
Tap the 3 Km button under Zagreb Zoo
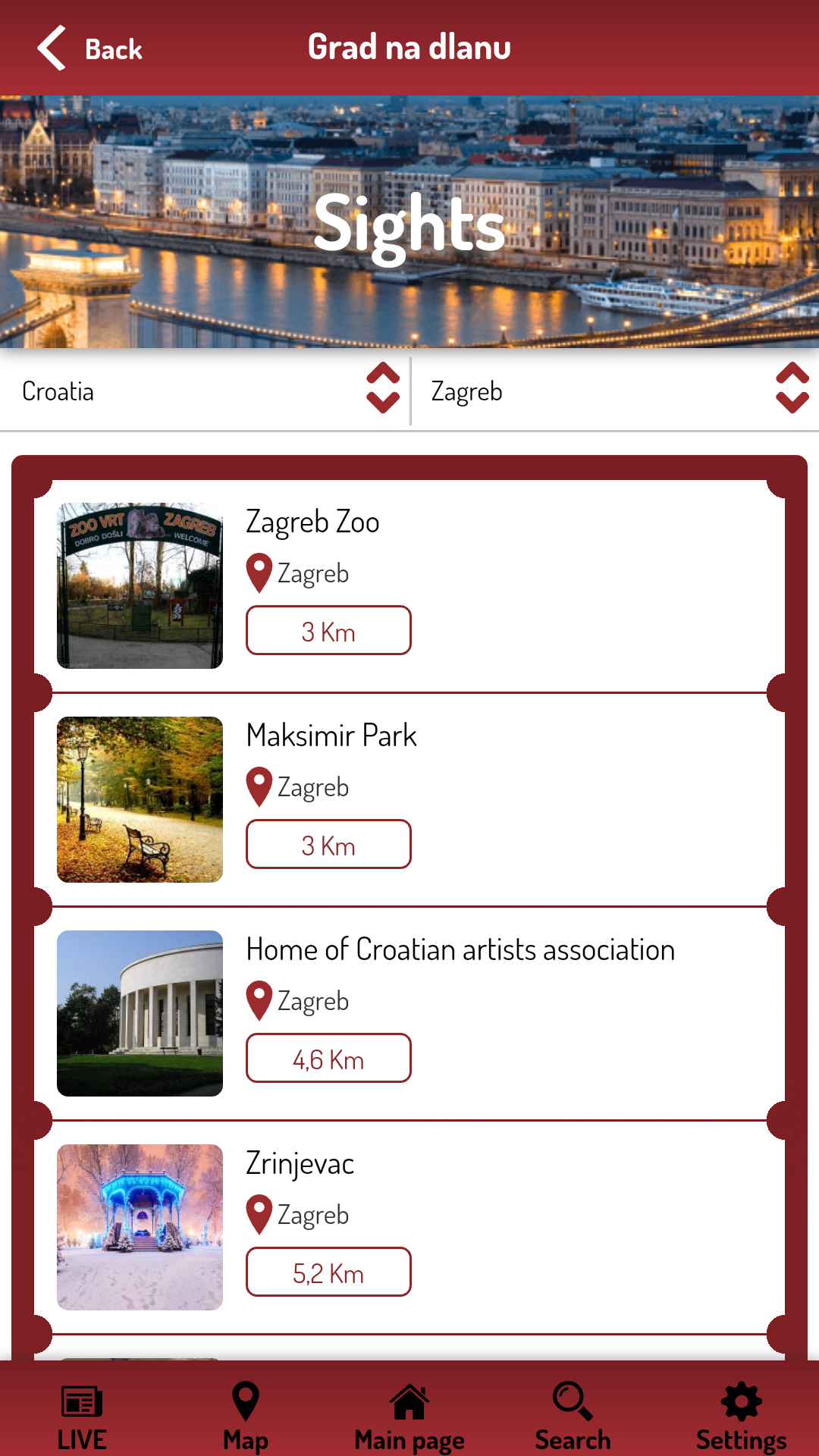[328, 630]
